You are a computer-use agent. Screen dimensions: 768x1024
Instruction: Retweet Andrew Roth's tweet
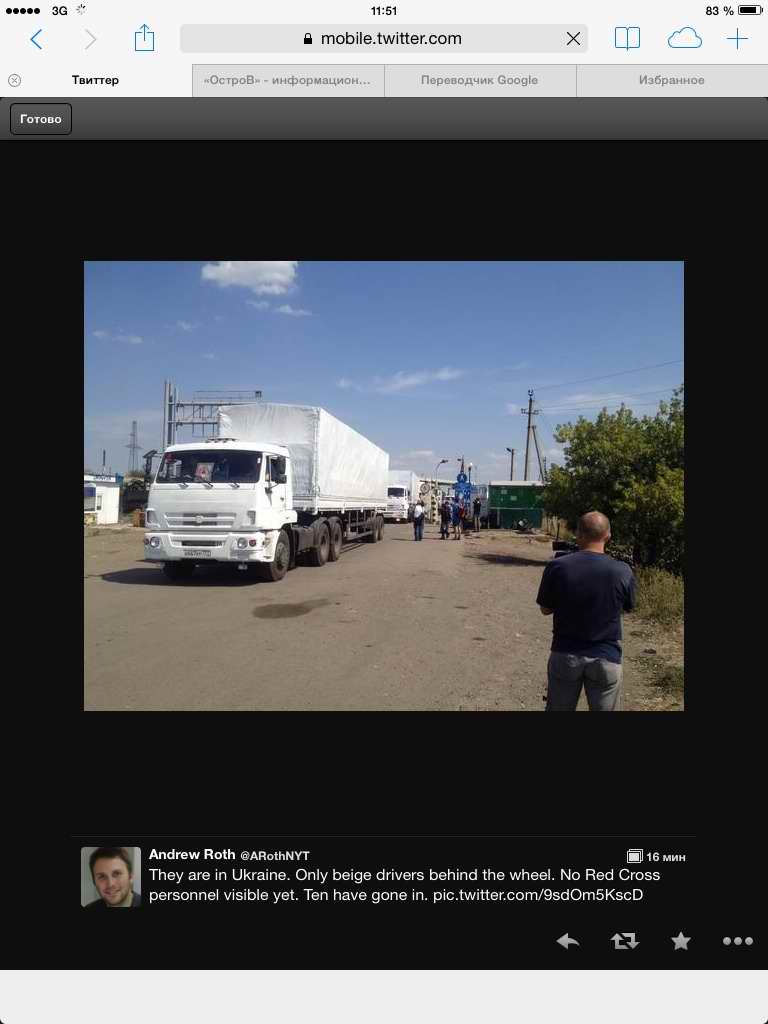pyautogui.click(x=625, y=941)
